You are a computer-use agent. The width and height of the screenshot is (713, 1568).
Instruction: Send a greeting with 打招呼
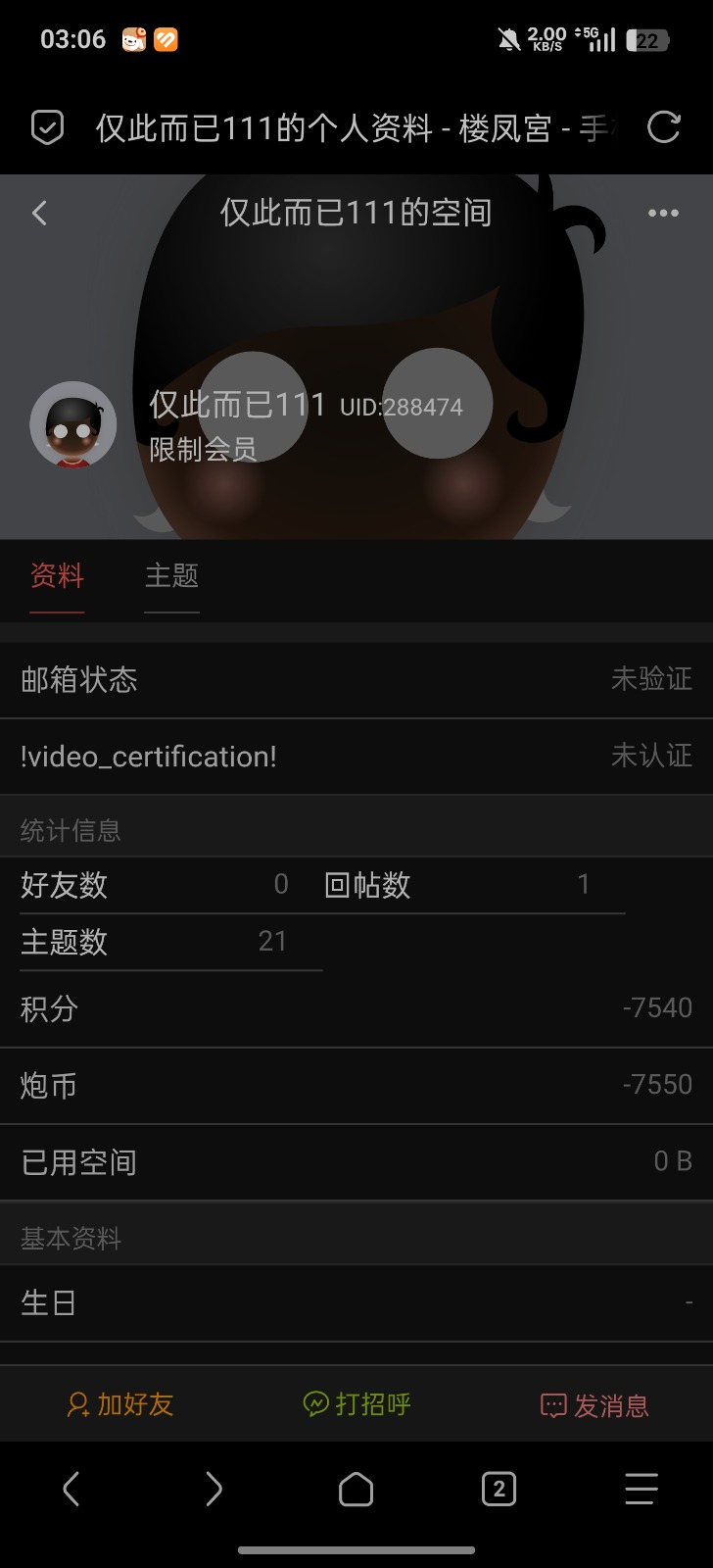coord(356,1404)
